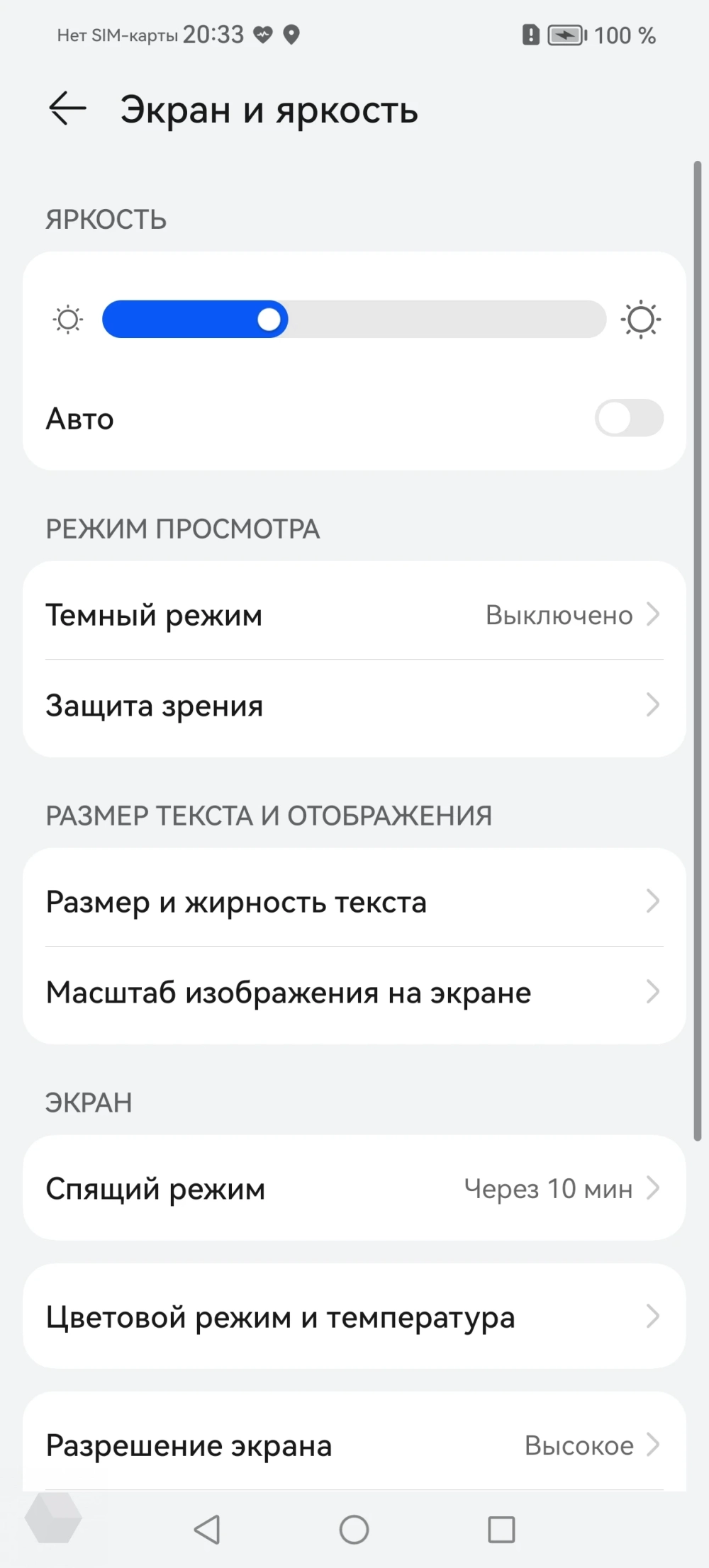This screenshot has height=1568, width=709.
Task: Open Защита зрения
Action: [353, 706]
